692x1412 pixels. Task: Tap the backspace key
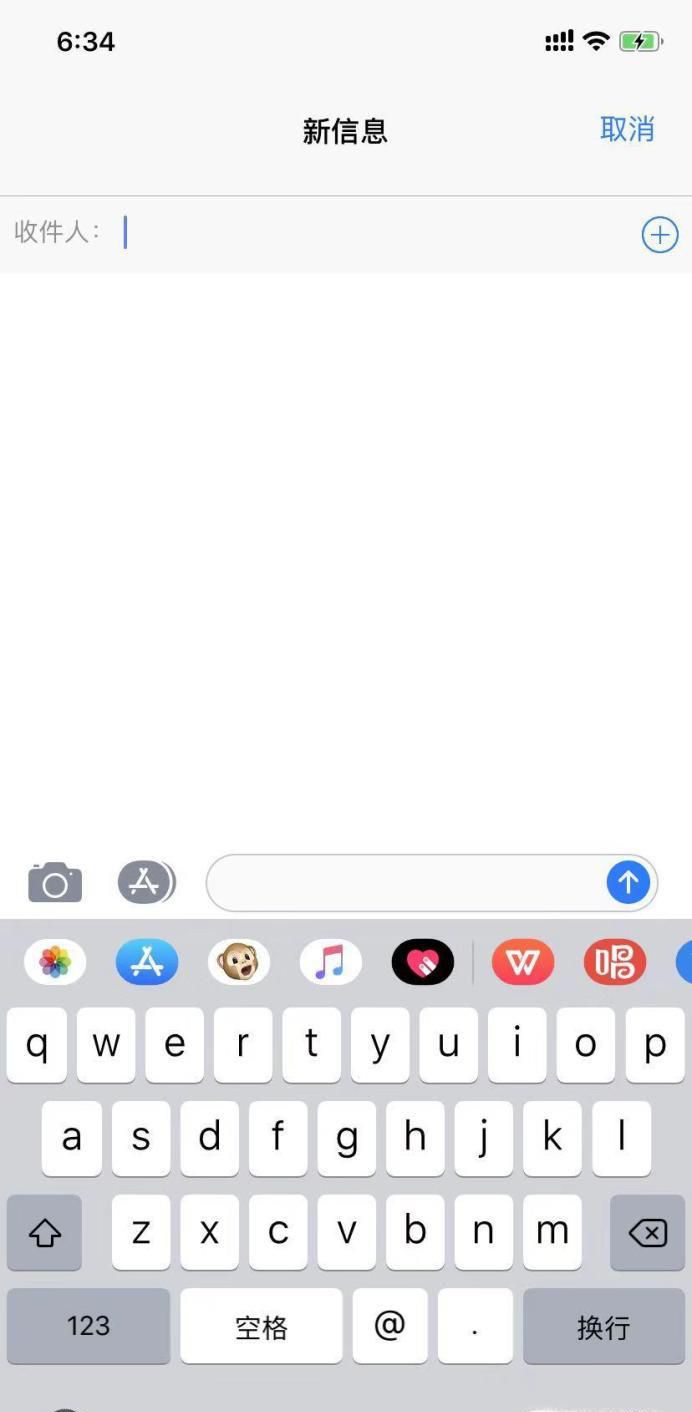[647, 1233]
